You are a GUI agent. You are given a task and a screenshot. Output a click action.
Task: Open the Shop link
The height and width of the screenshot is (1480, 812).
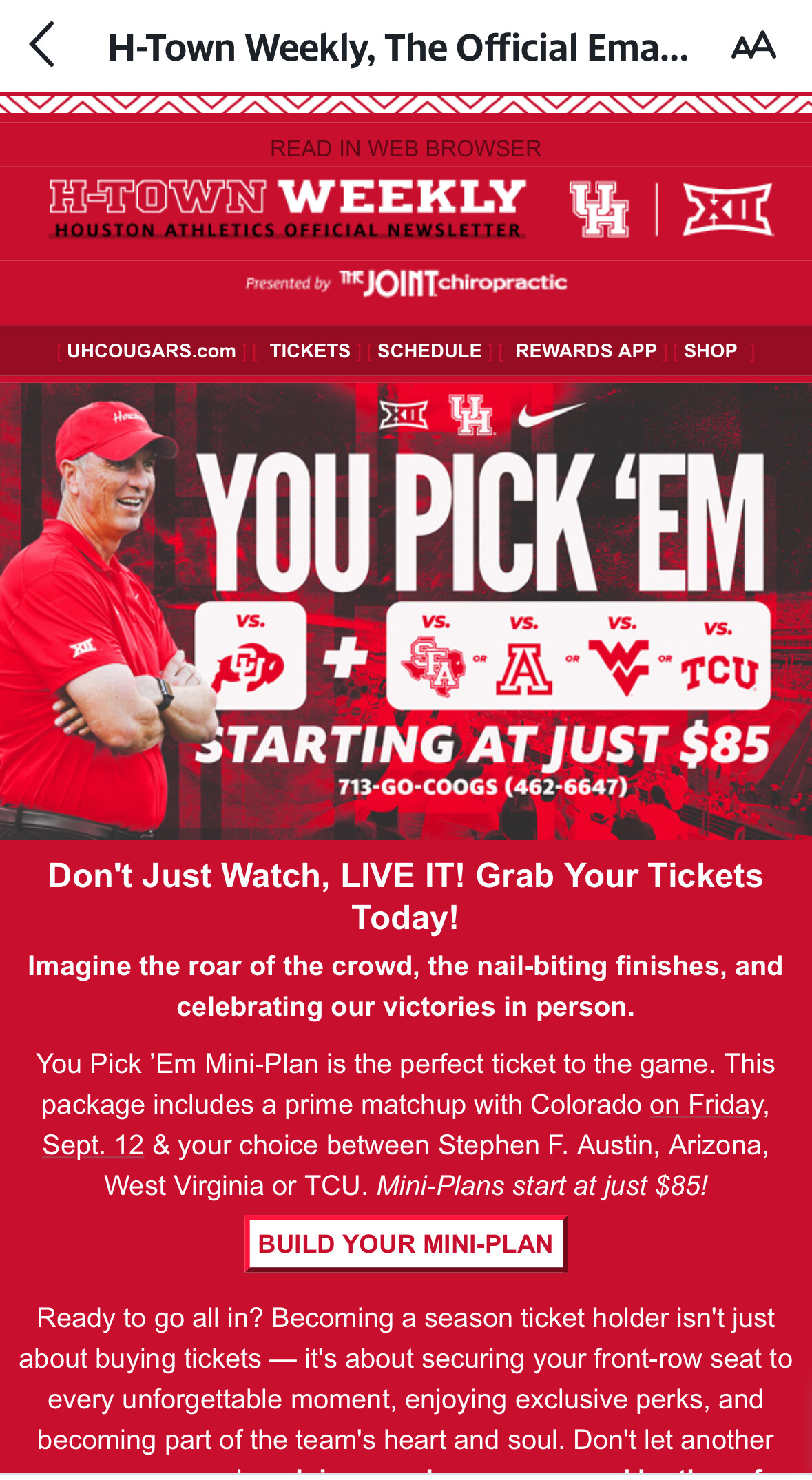click(x=711, y=351)
